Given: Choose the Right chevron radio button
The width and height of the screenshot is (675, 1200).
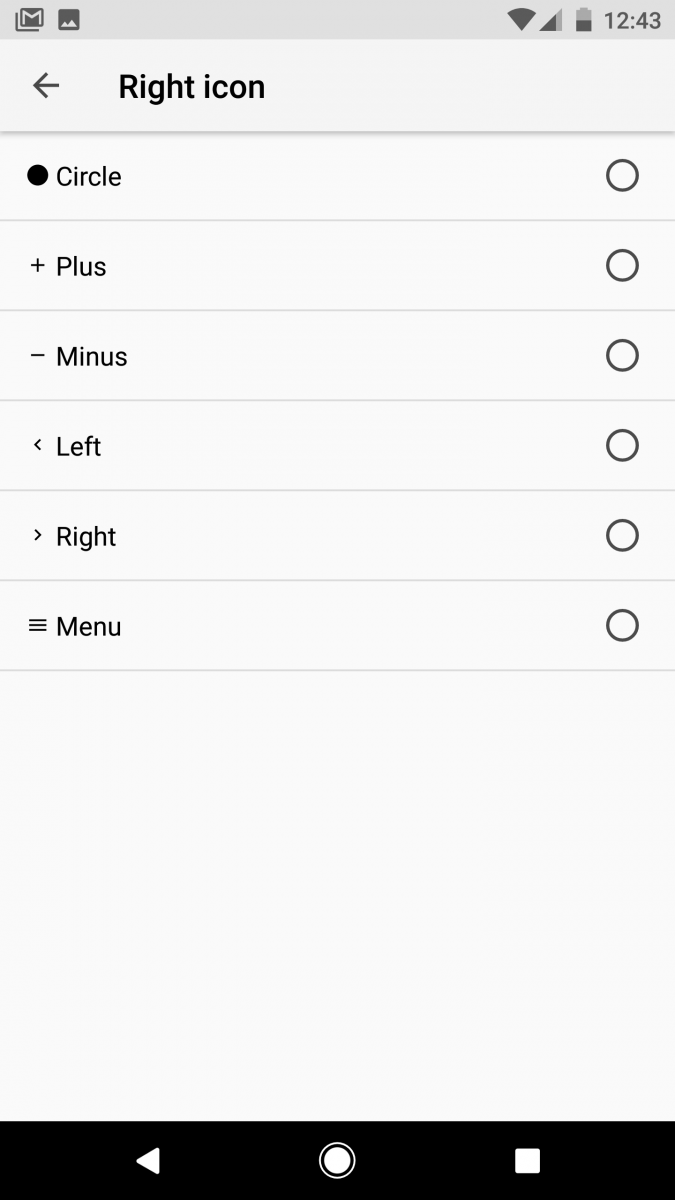Looking at the screenshot, I should [x=622, y=536].
